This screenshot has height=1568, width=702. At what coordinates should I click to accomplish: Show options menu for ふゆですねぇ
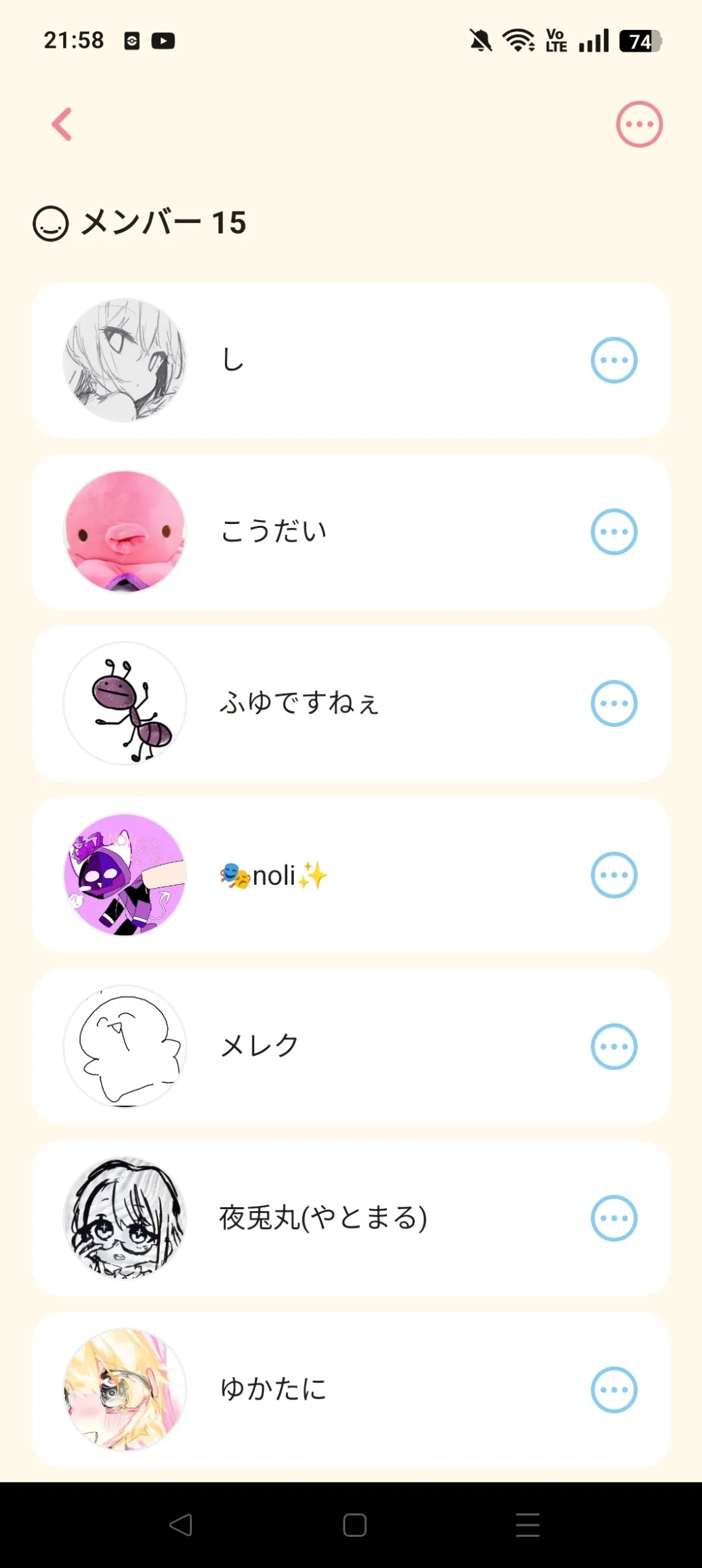tap(614, 703)
